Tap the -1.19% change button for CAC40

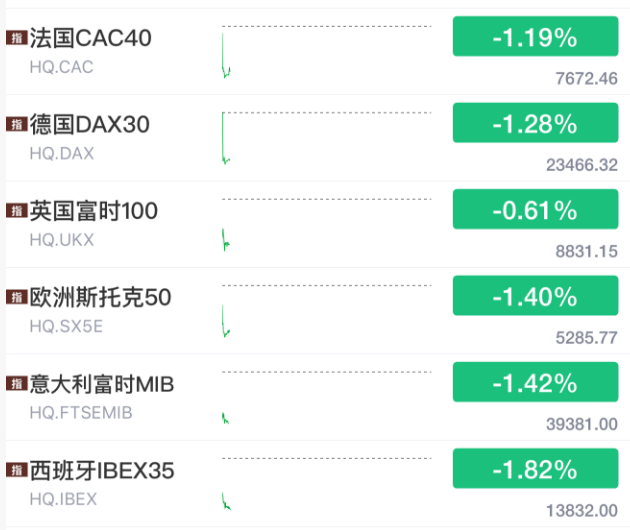[534, 38]
